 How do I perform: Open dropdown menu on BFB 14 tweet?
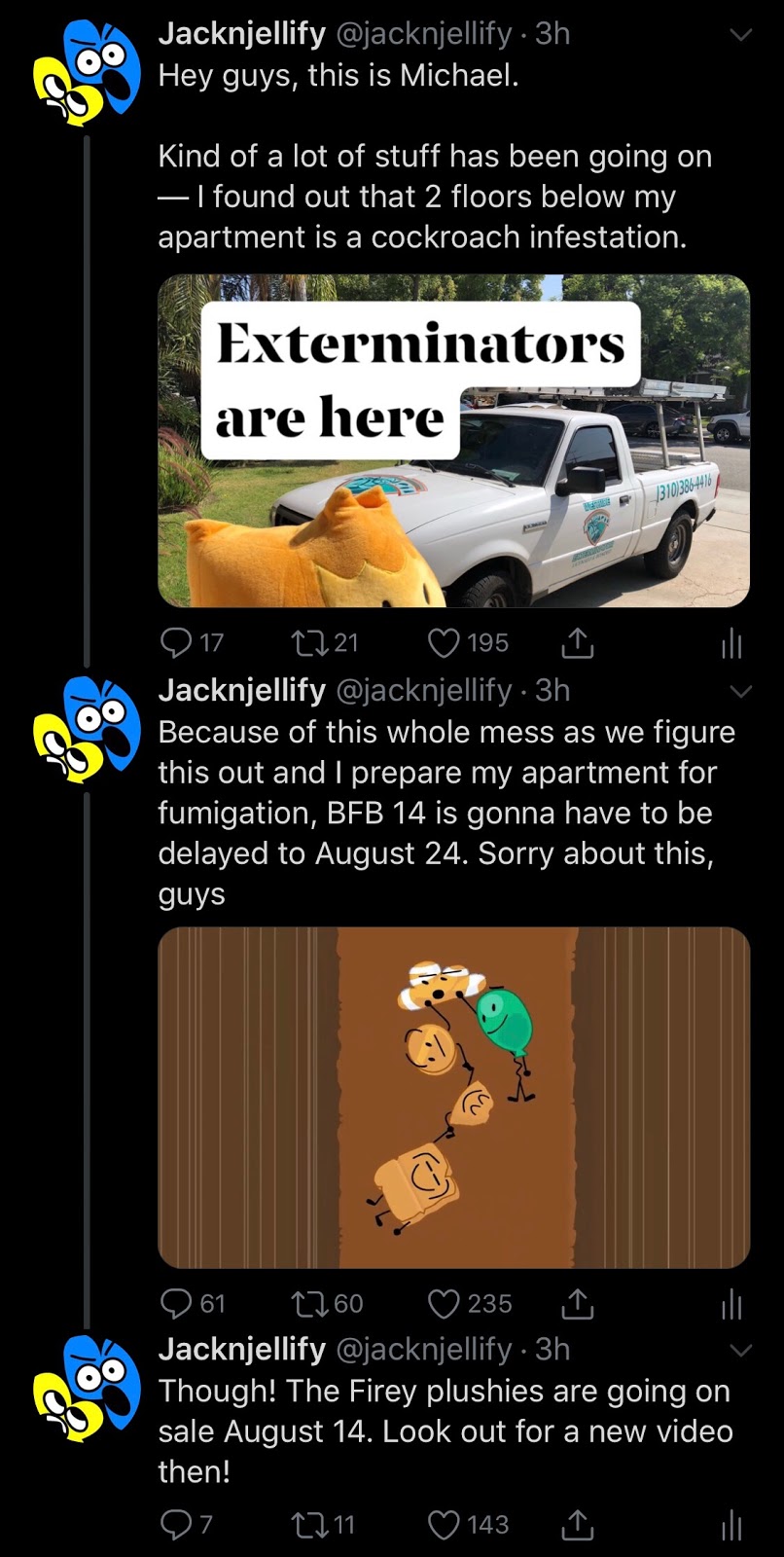pyautogui.click(x=741, y=692)
